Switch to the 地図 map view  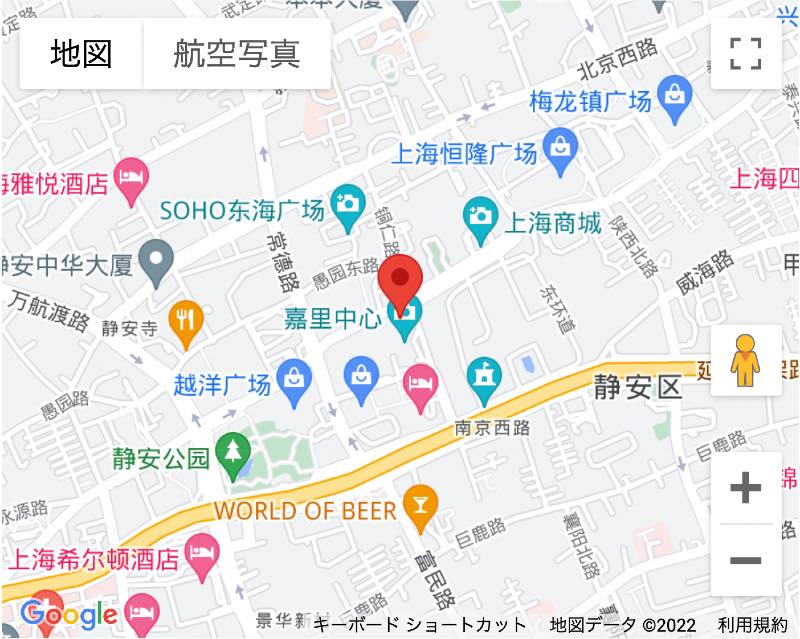(82, 53)
